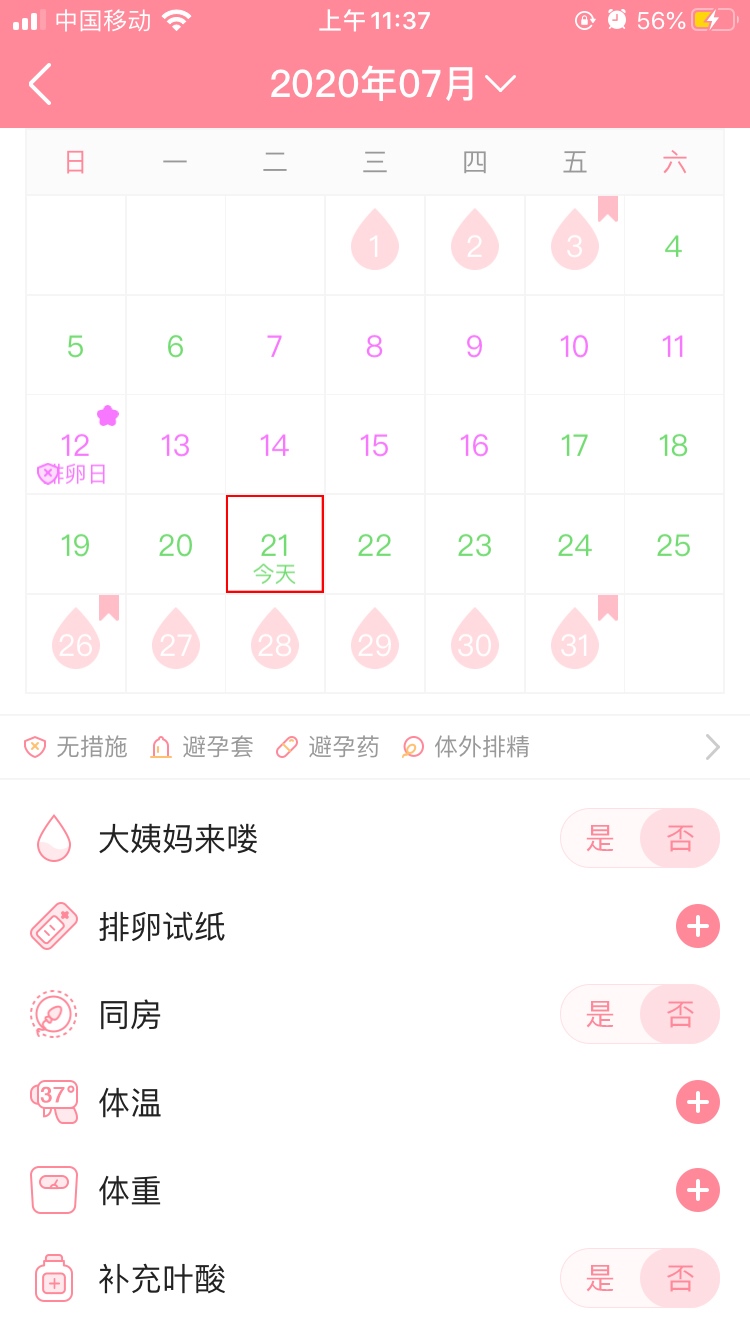Viewport: 750px width, 1334px height.
Task: Set 同房 to 是
Action: 600,1014
